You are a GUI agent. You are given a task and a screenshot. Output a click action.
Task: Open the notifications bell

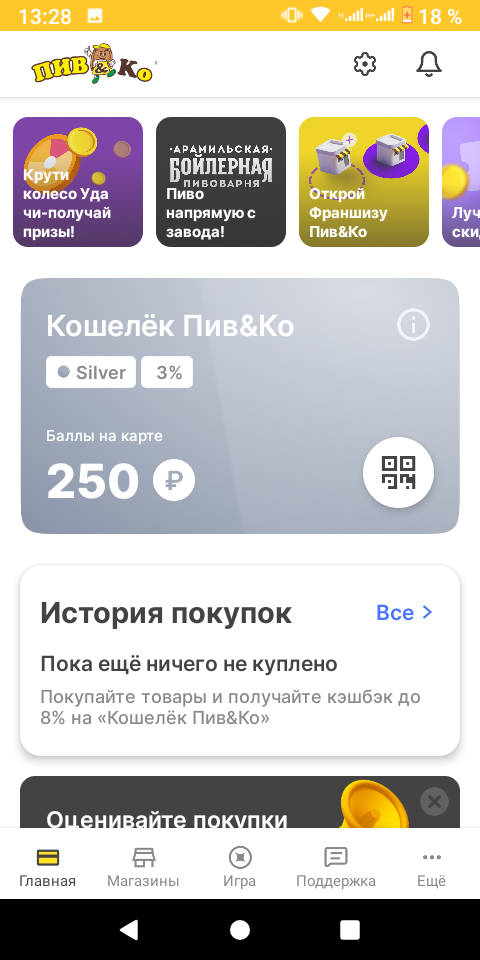(x=429, y=64)
